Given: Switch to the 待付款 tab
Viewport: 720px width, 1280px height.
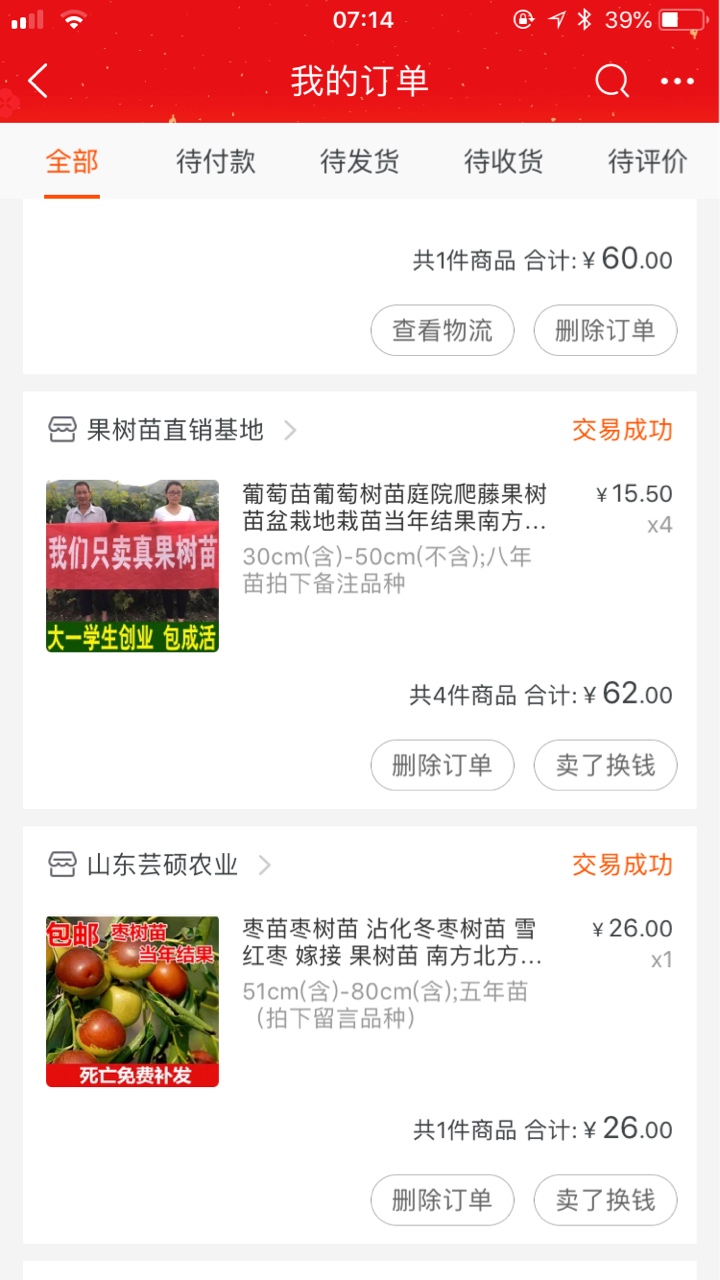Looking at the screenshot, I should (216, 161).
